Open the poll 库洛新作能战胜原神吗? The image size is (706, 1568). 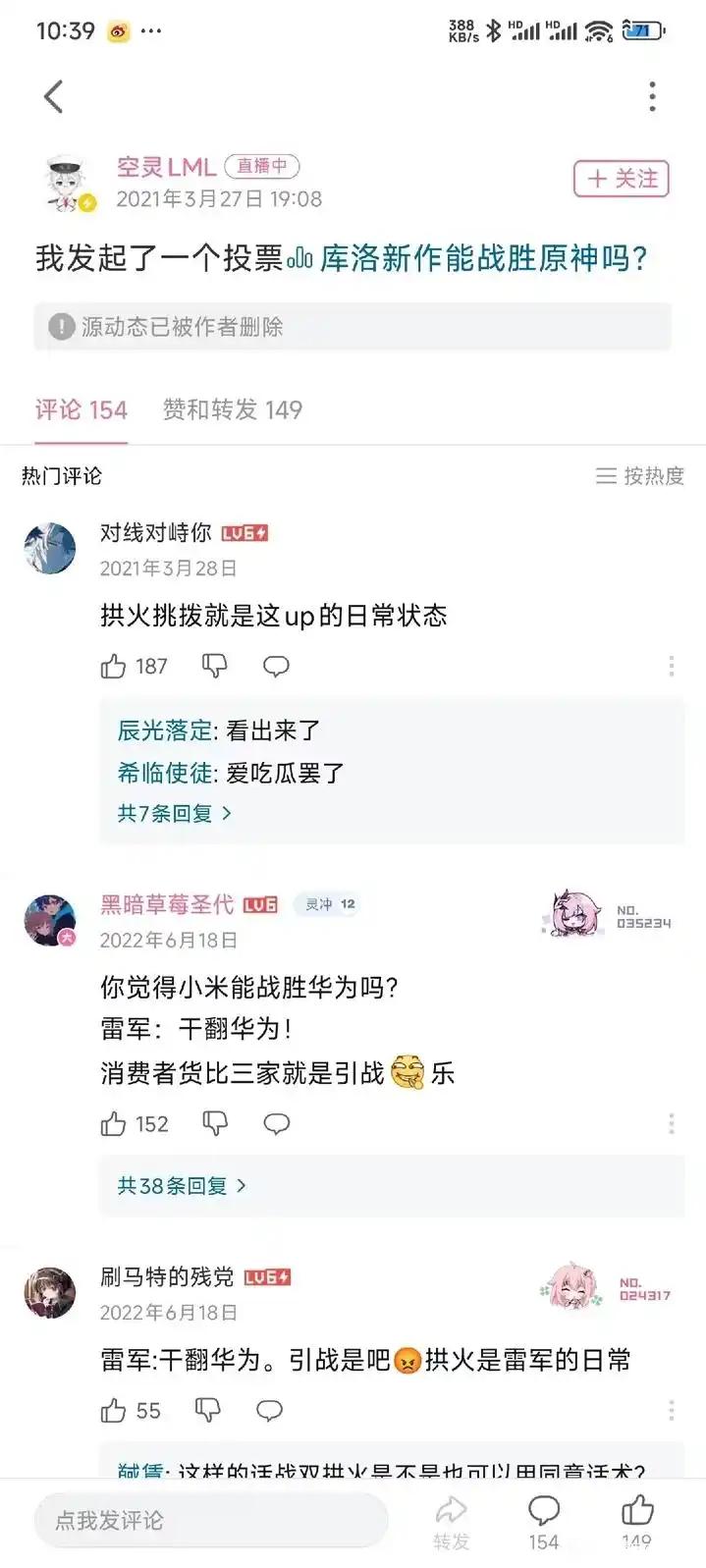(468, 258)
